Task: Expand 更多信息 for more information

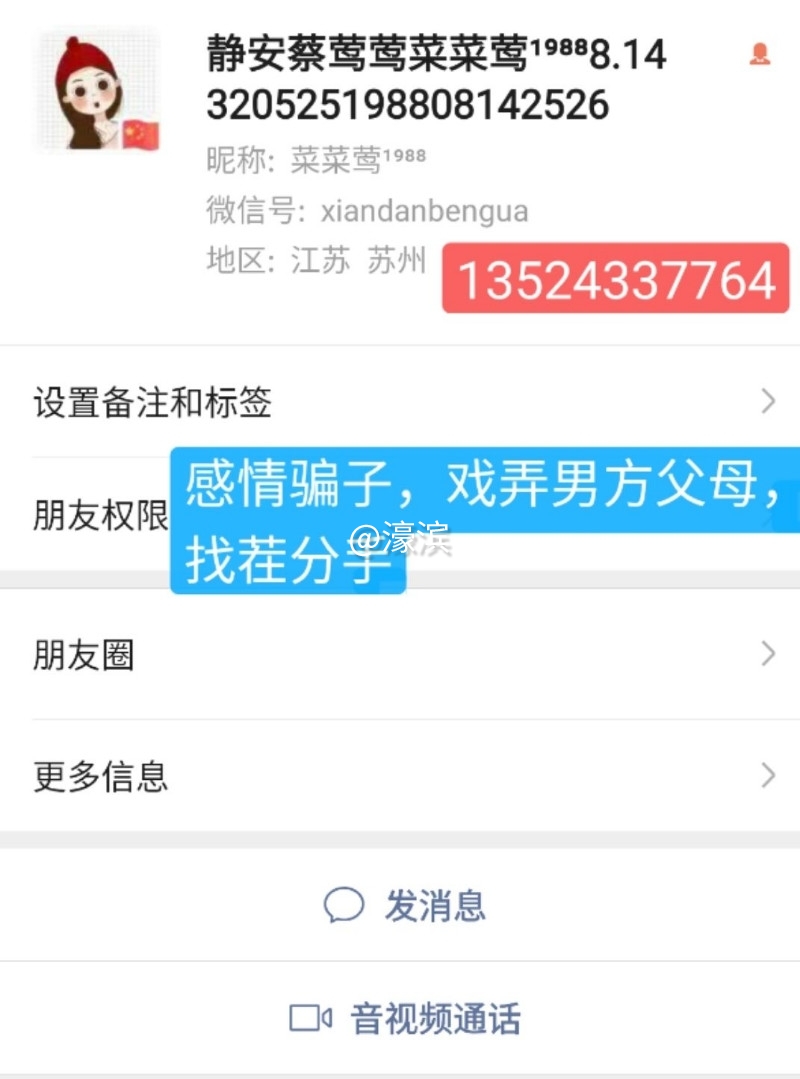Action: [x=766, y=775]
